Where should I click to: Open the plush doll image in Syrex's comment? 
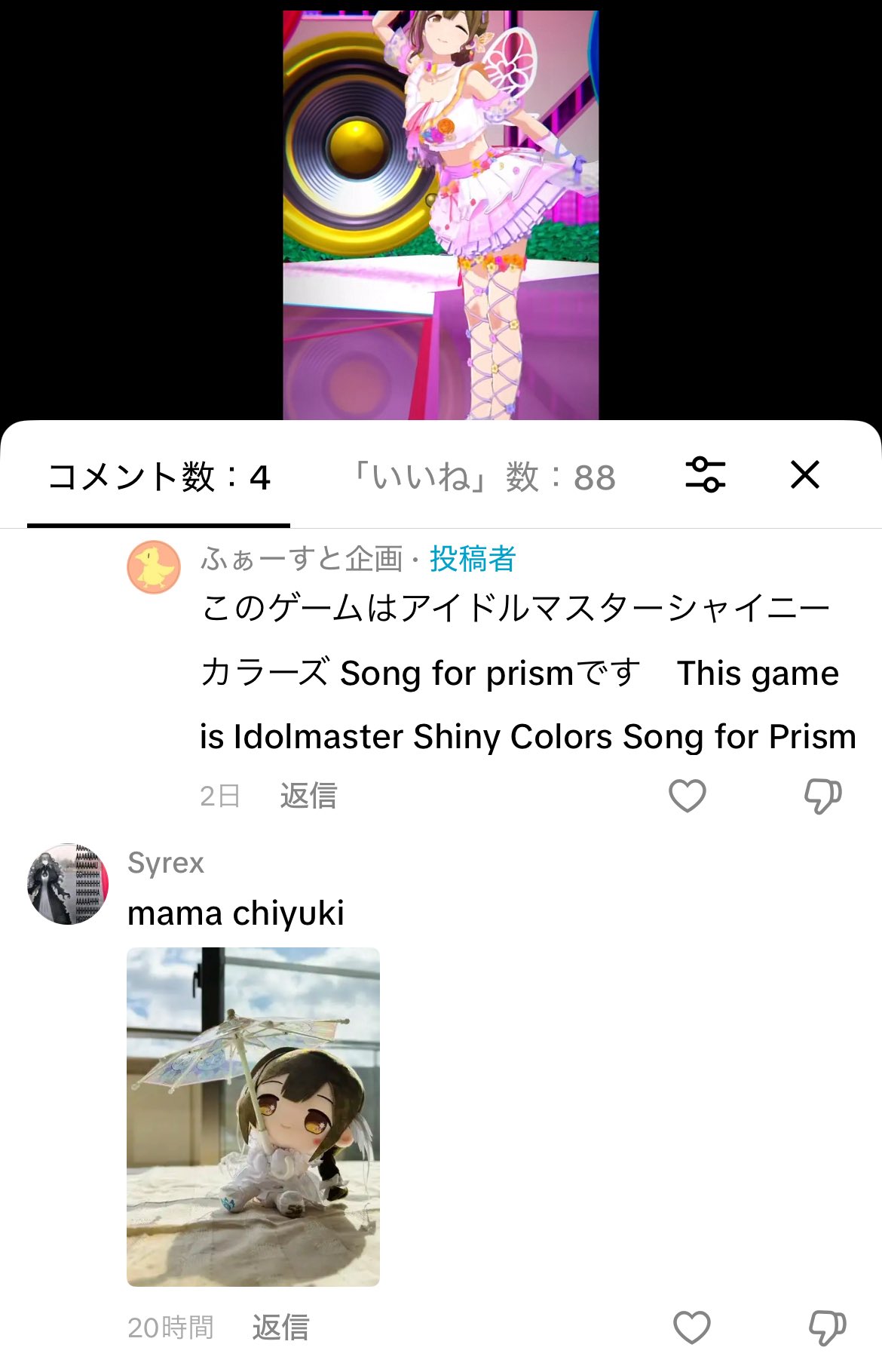253,1116
